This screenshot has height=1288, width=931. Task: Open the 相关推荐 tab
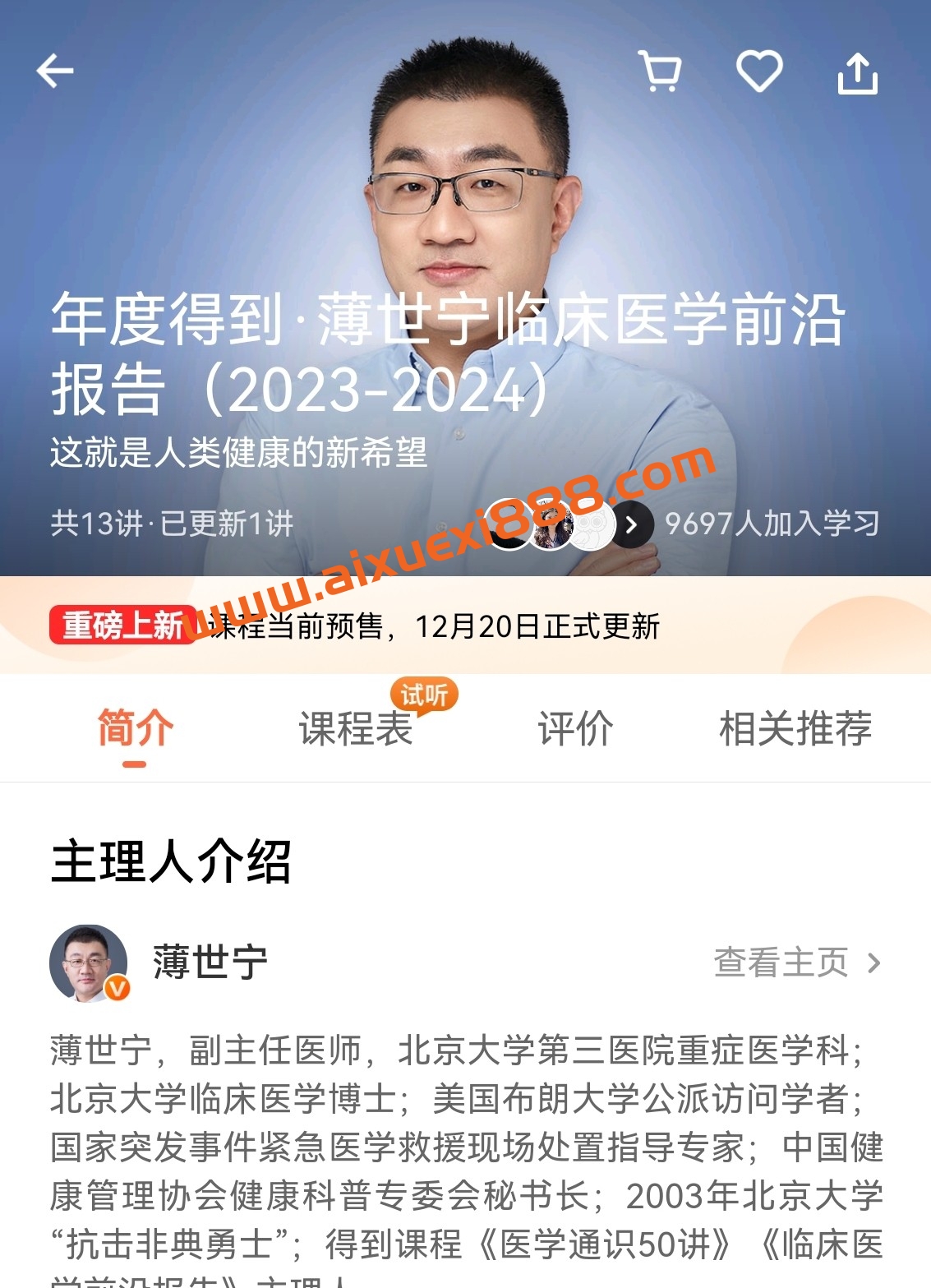coord(795,728)
